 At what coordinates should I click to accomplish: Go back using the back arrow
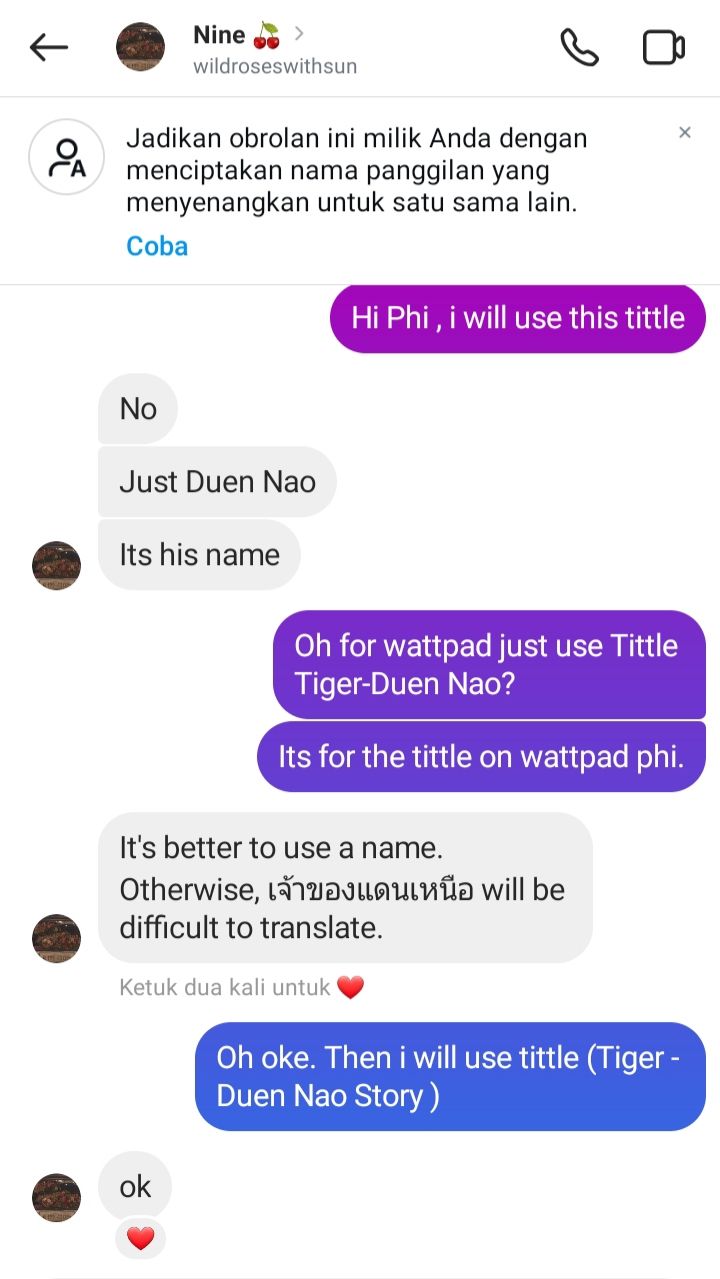[48, 47]
